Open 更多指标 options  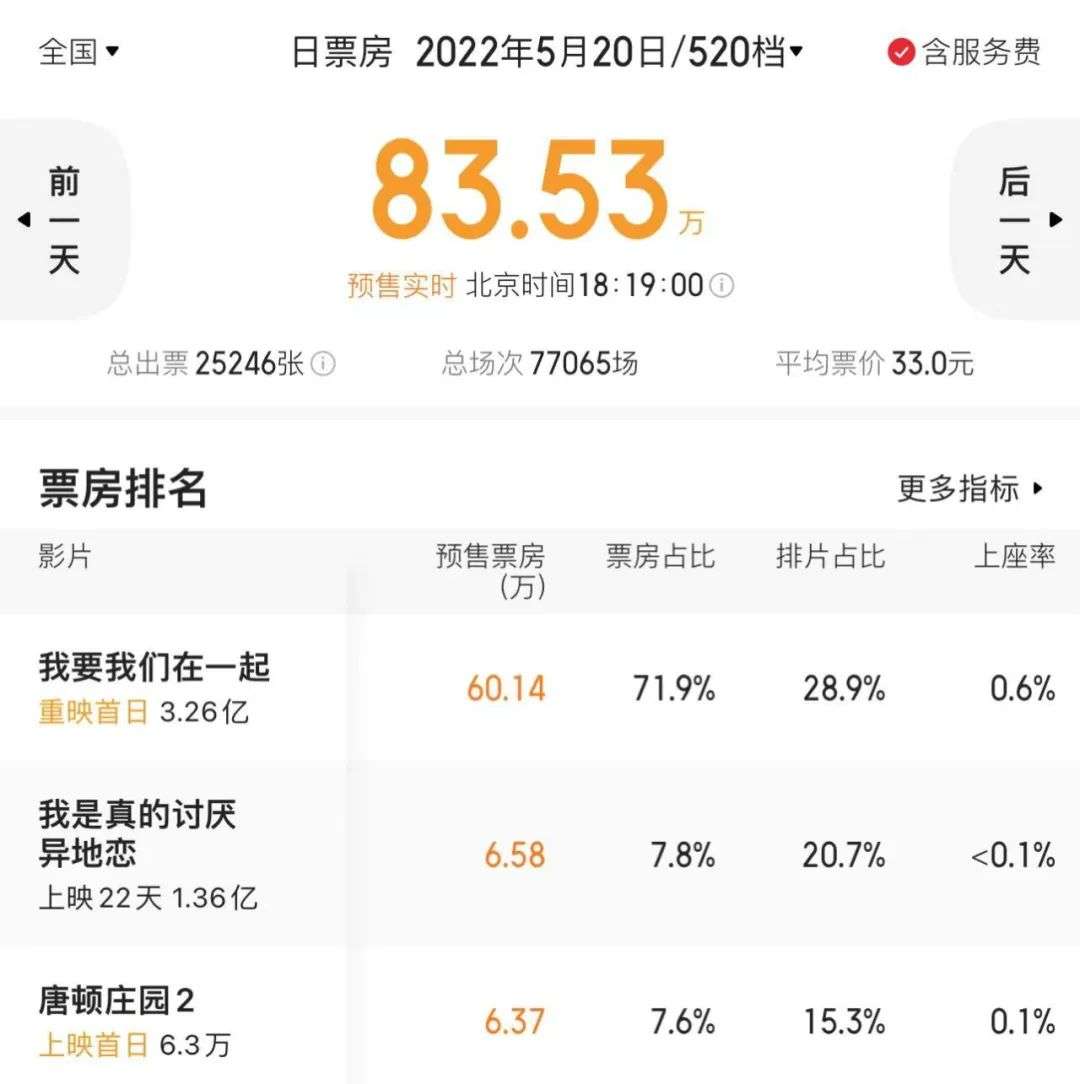tap(970, 489)
